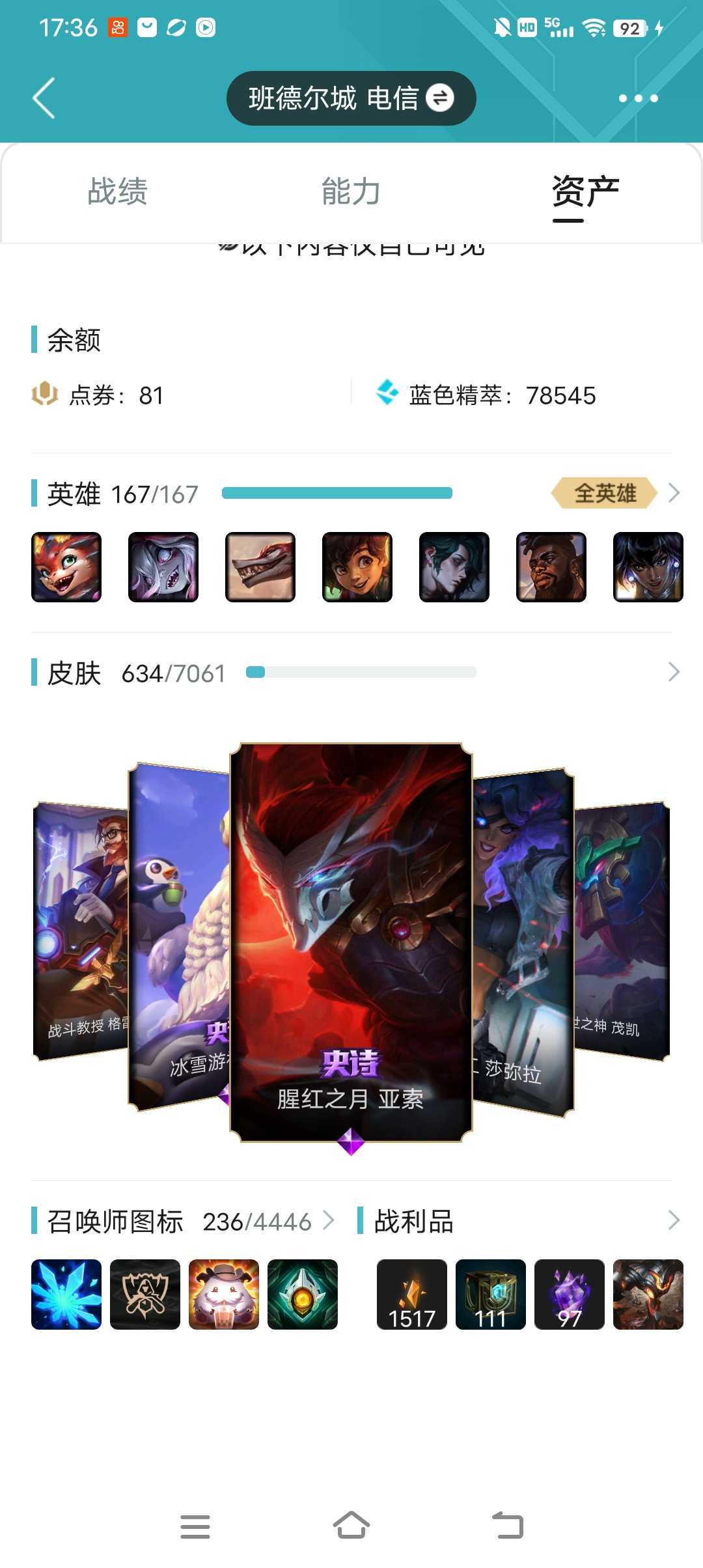The height and width of the screenshot is (1568, 703).
Task: Open the first fox hero avatar
Action: (x=66, y=567)
